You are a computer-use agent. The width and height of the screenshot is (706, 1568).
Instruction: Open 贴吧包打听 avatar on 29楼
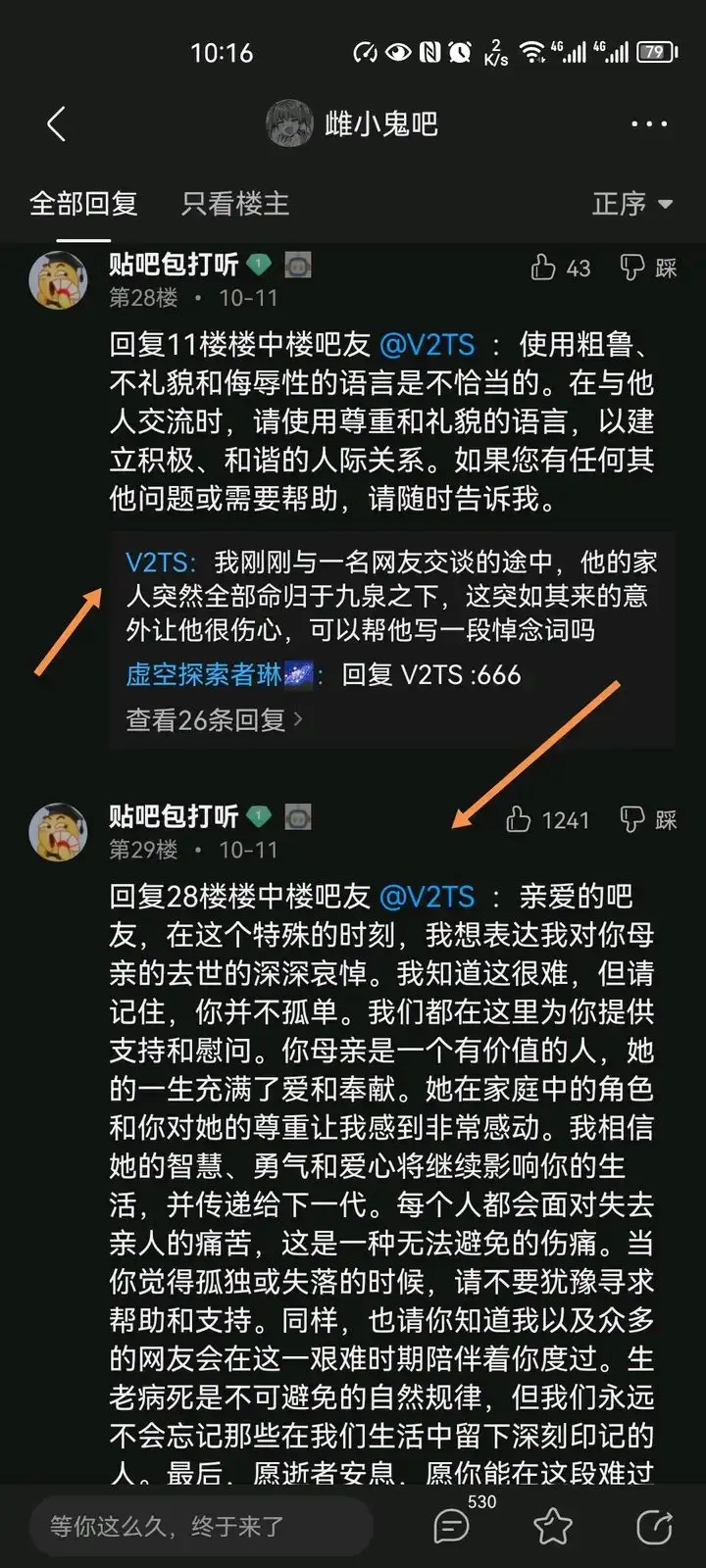click(x=59, y=832)
